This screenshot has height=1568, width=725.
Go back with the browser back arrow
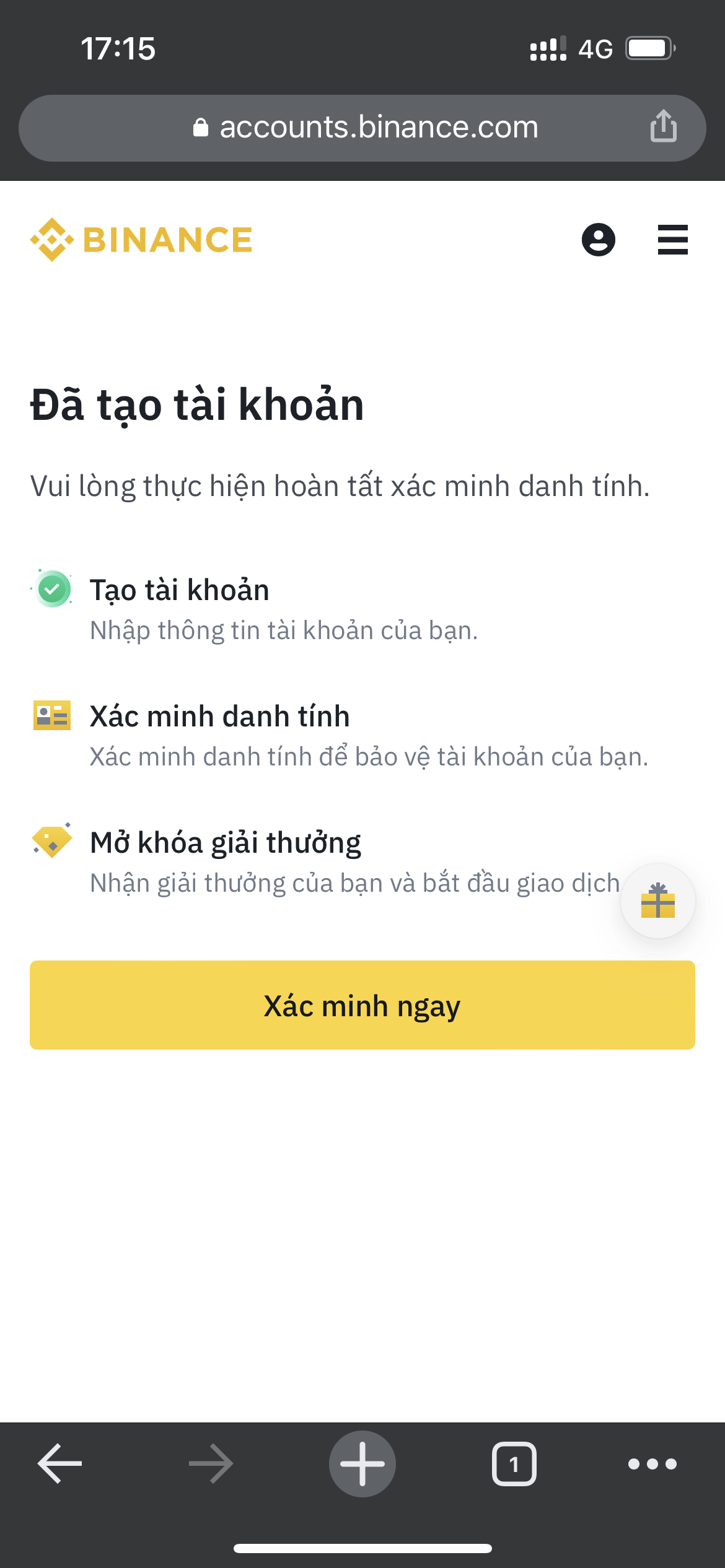[60, 1463]
